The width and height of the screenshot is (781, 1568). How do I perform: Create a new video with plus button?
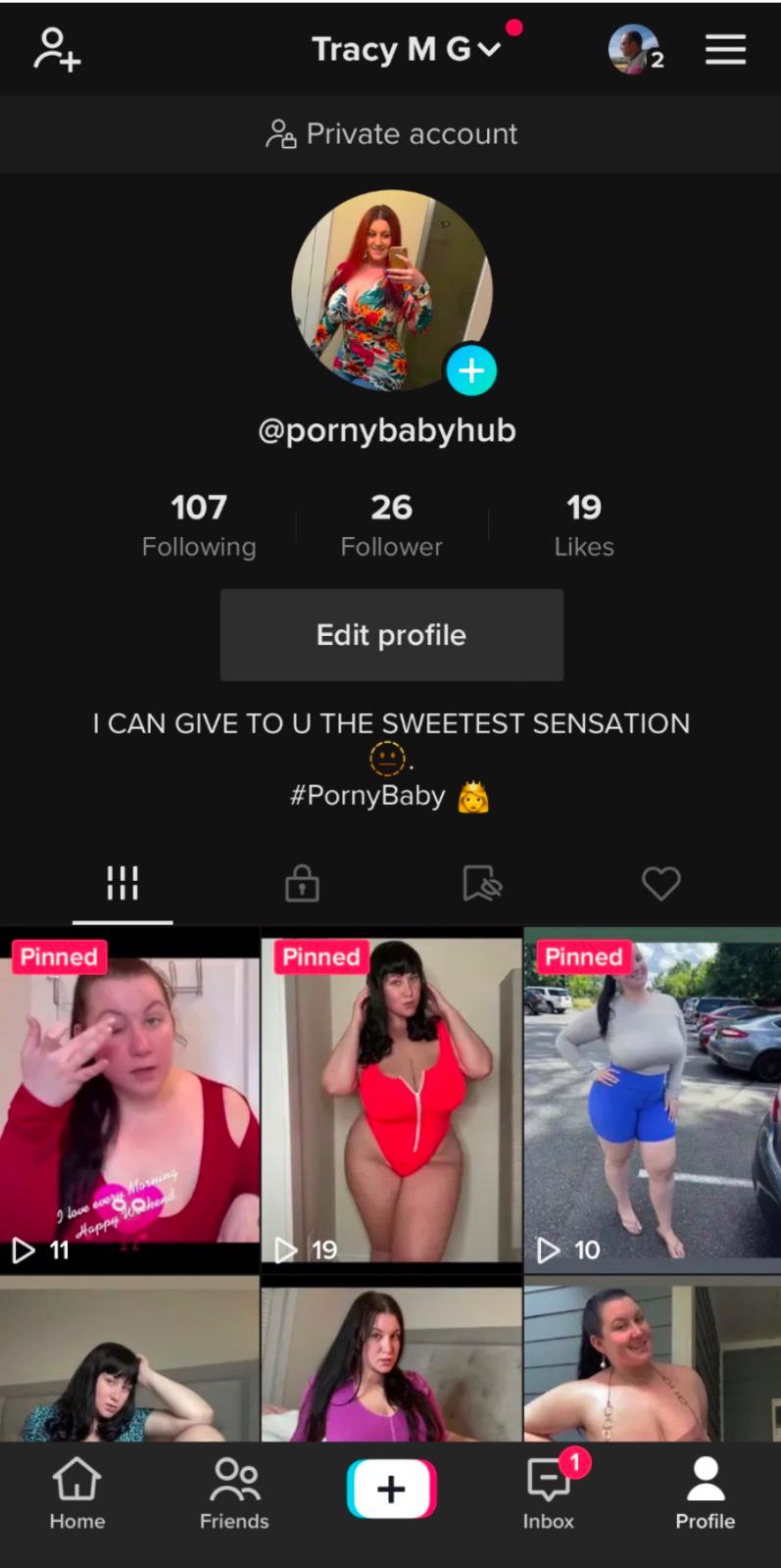(391, 1489)
